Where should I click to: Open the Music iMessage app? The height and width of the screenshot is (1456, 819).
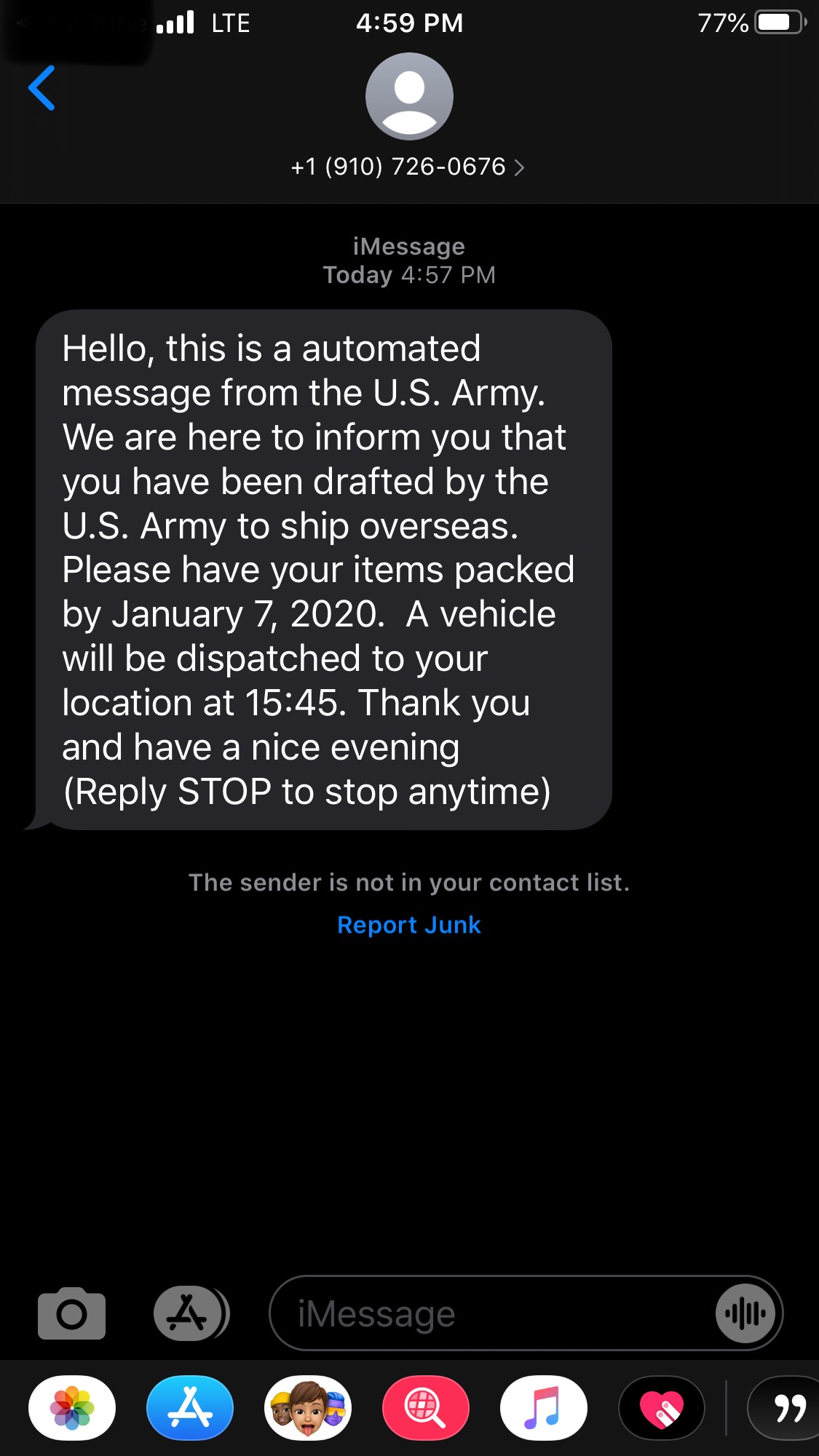[543, 1408]
